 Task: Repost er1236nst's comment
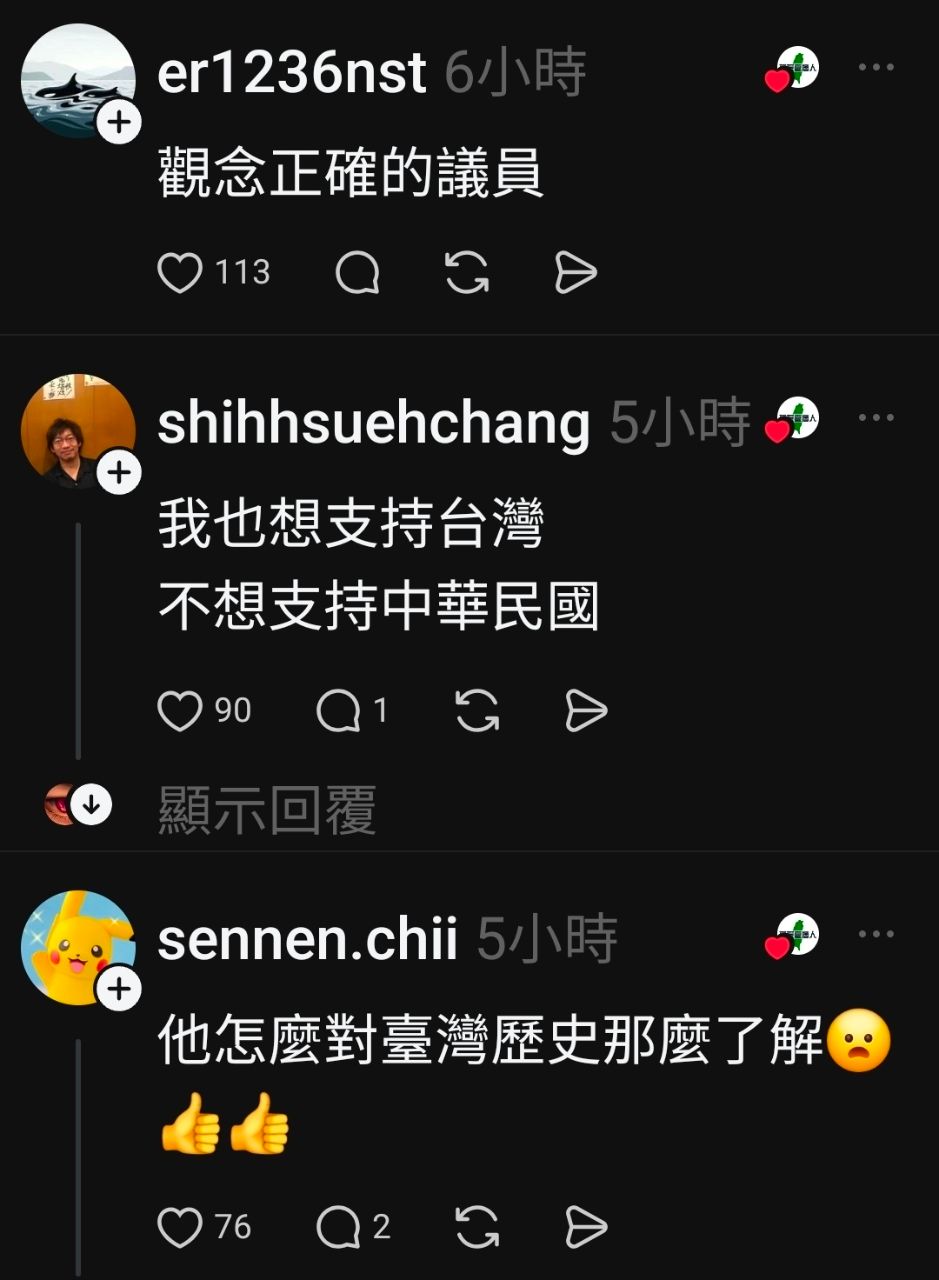(x=466, y=272)
